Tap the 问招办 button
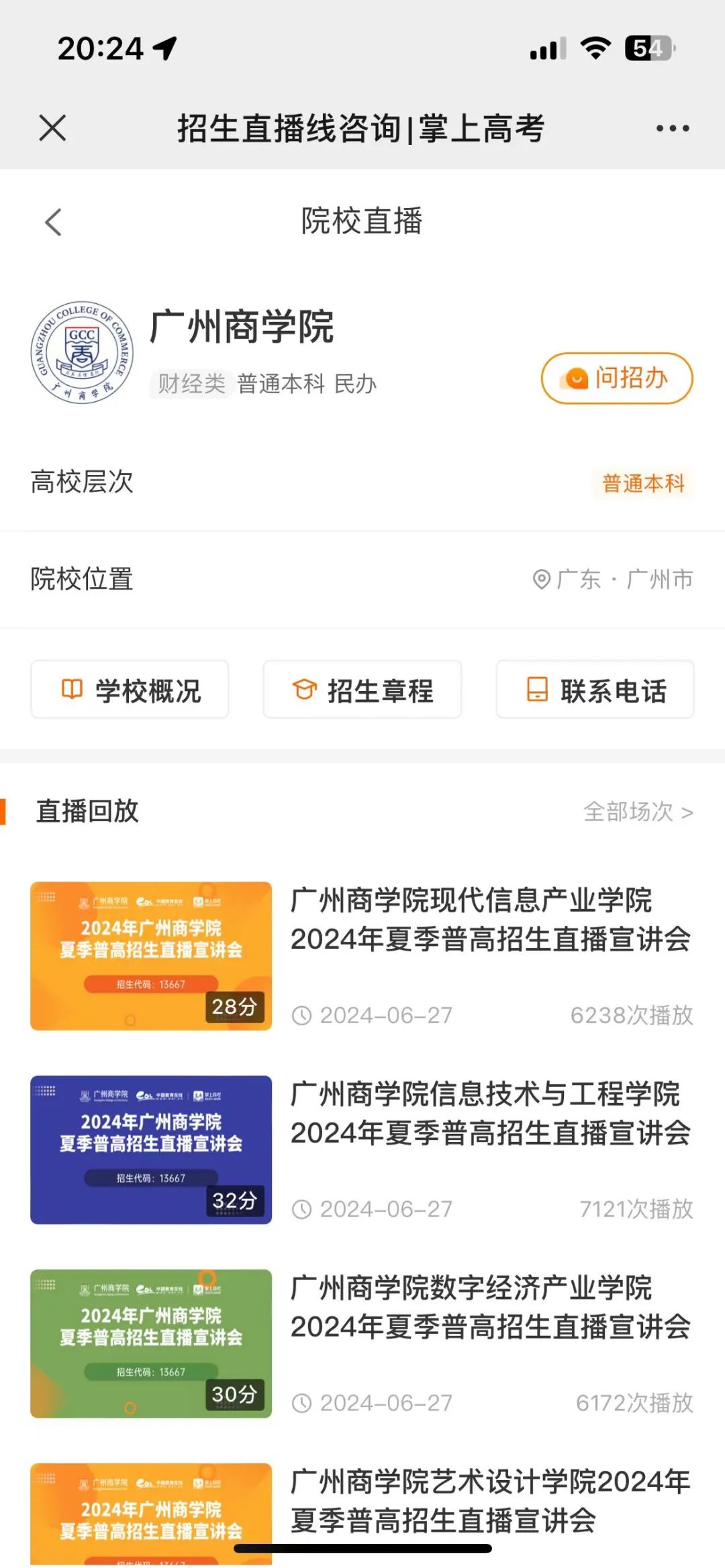 click(616, 378)
